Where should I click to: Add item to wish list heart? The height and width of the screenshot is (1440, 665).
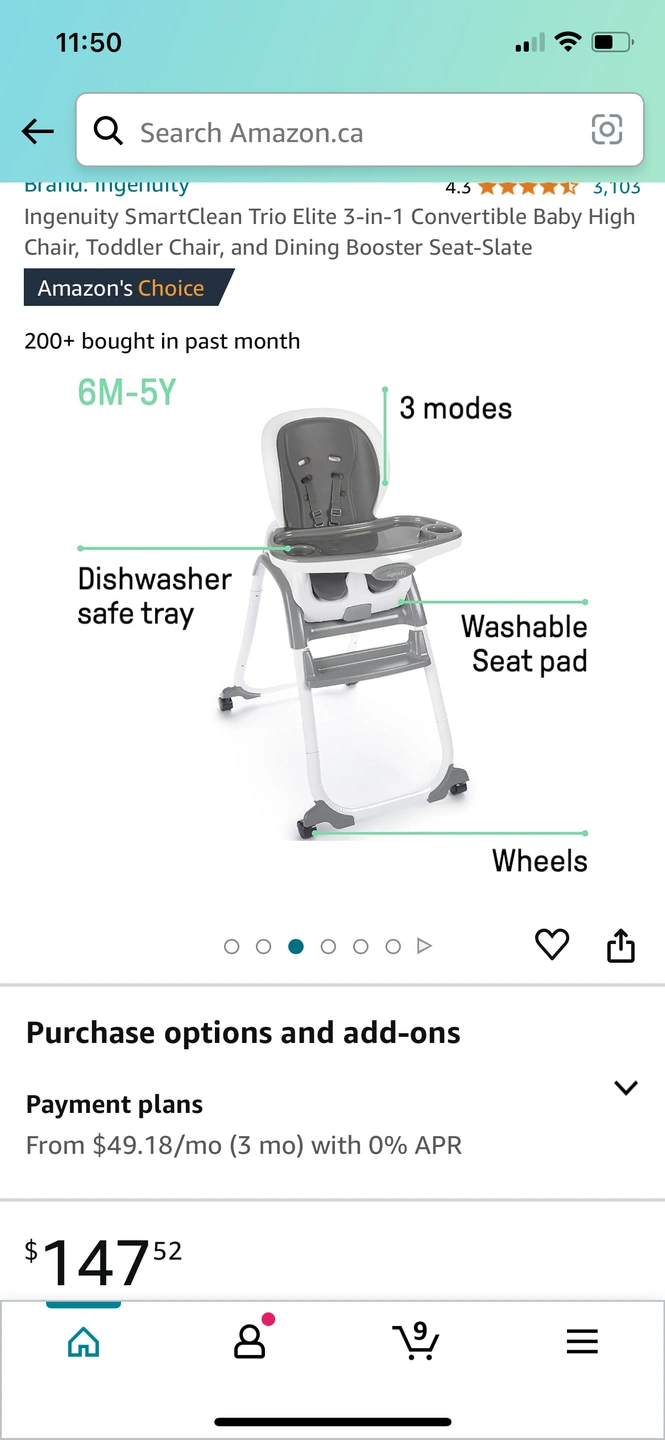click(x=552, y=944)
